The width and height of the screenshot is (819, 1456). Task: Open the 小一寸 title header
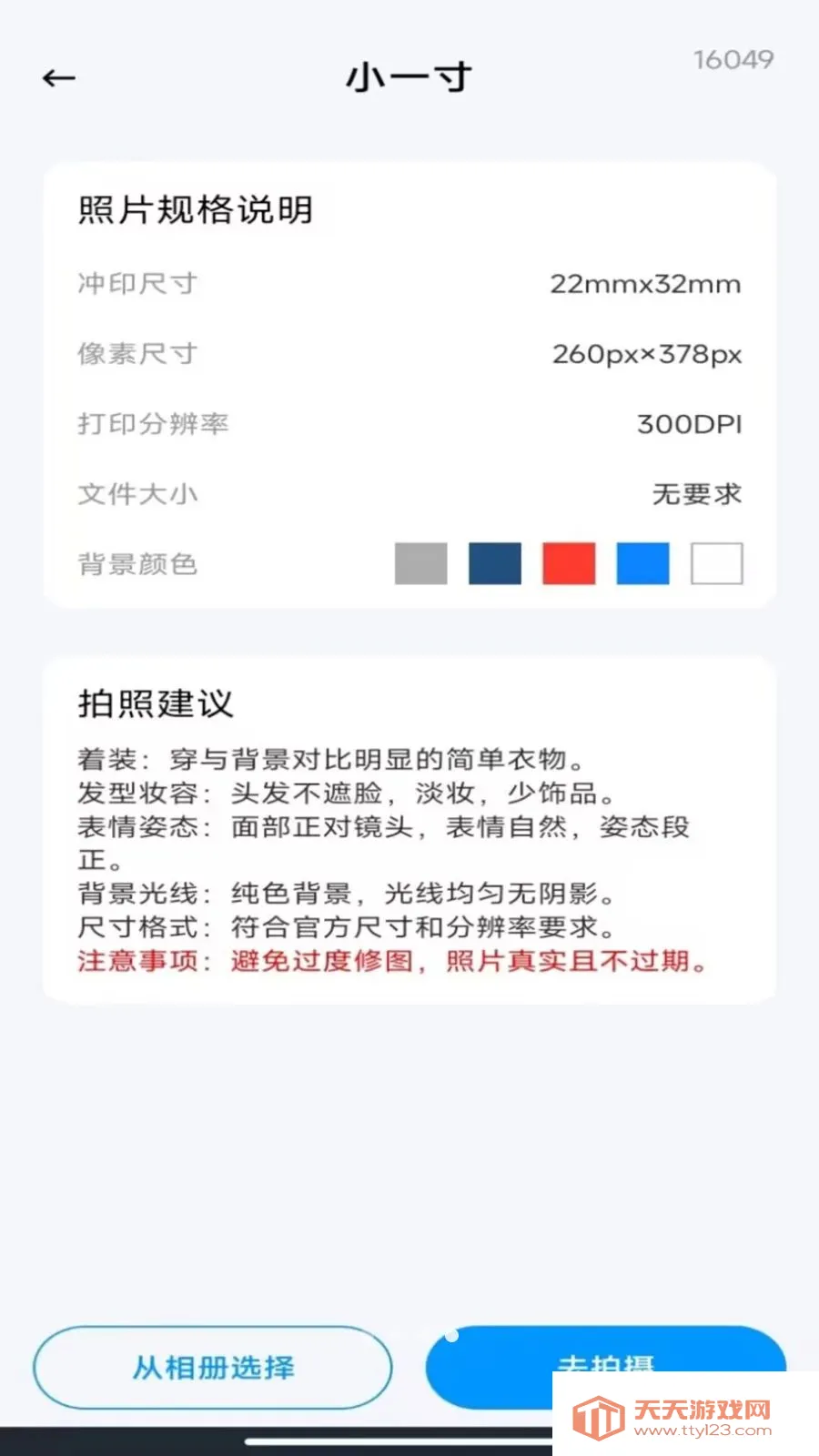click(409, 78)
